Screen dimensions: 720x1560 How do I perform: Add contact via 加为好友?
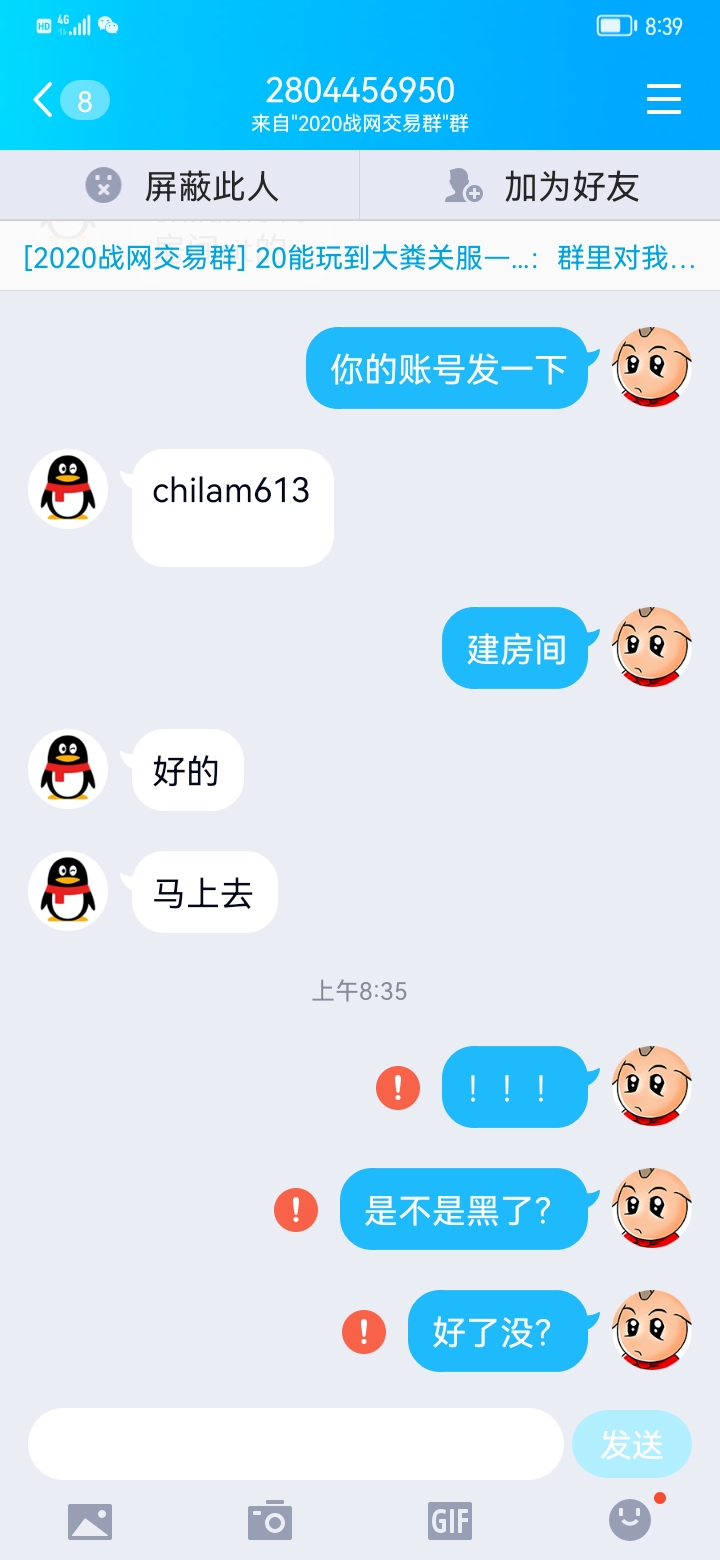pos(540,186)
